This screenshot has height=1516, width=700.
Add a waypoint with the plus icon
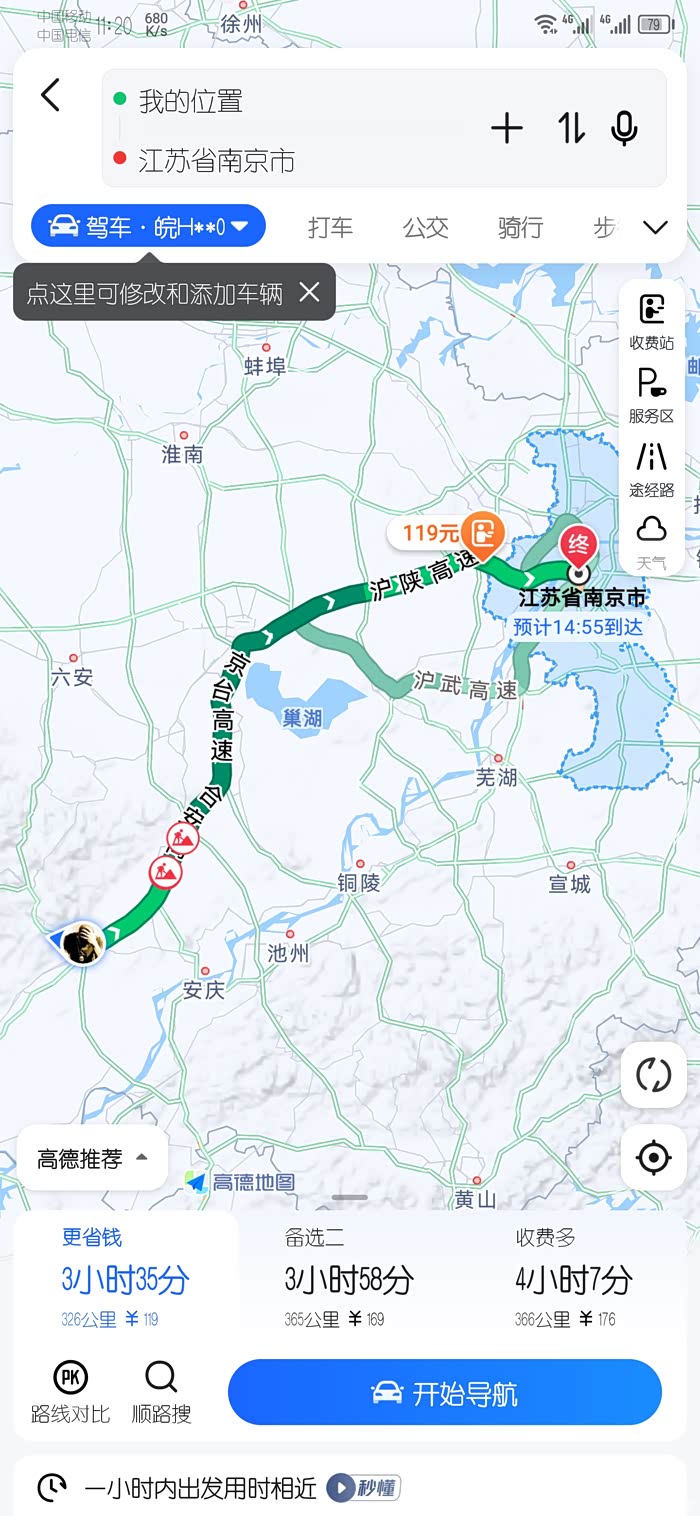pos(507,128)
